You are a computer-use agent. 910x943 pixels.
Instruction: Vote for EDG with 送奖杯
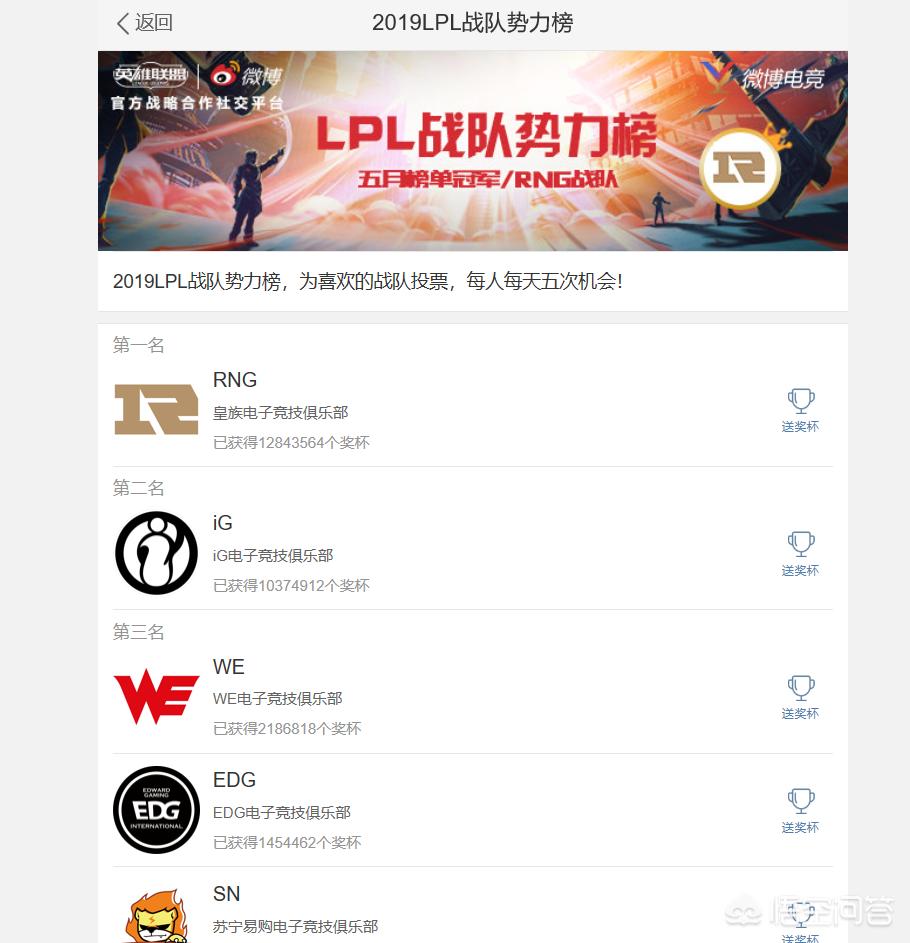click(x=800, y=811)
